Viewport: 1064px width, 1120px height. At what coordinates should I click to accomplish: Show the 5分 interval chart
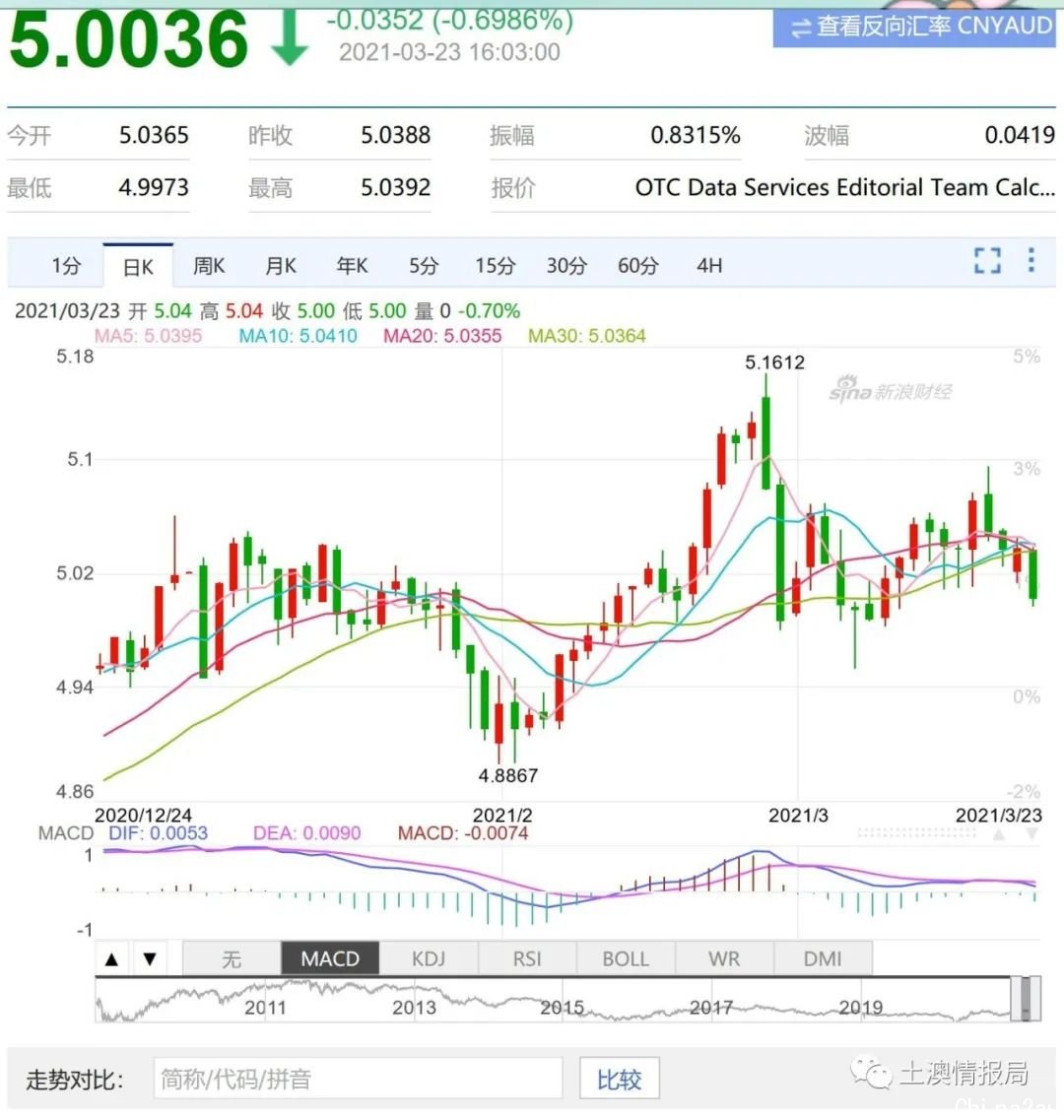pyautogui.click(x=424, y=265)
